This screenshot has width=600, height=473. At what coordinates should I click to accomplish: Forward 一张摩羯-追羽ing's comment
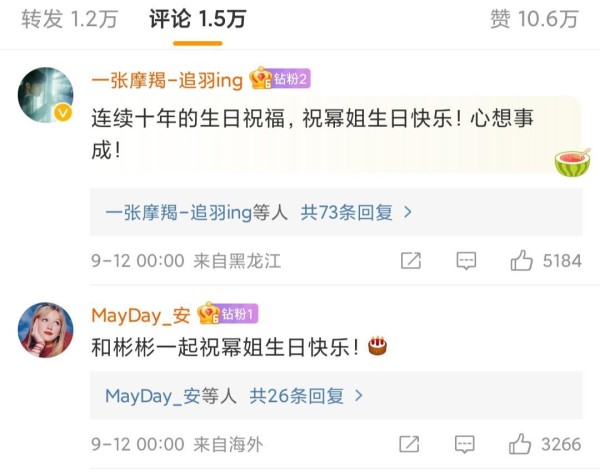click(410, 261)
